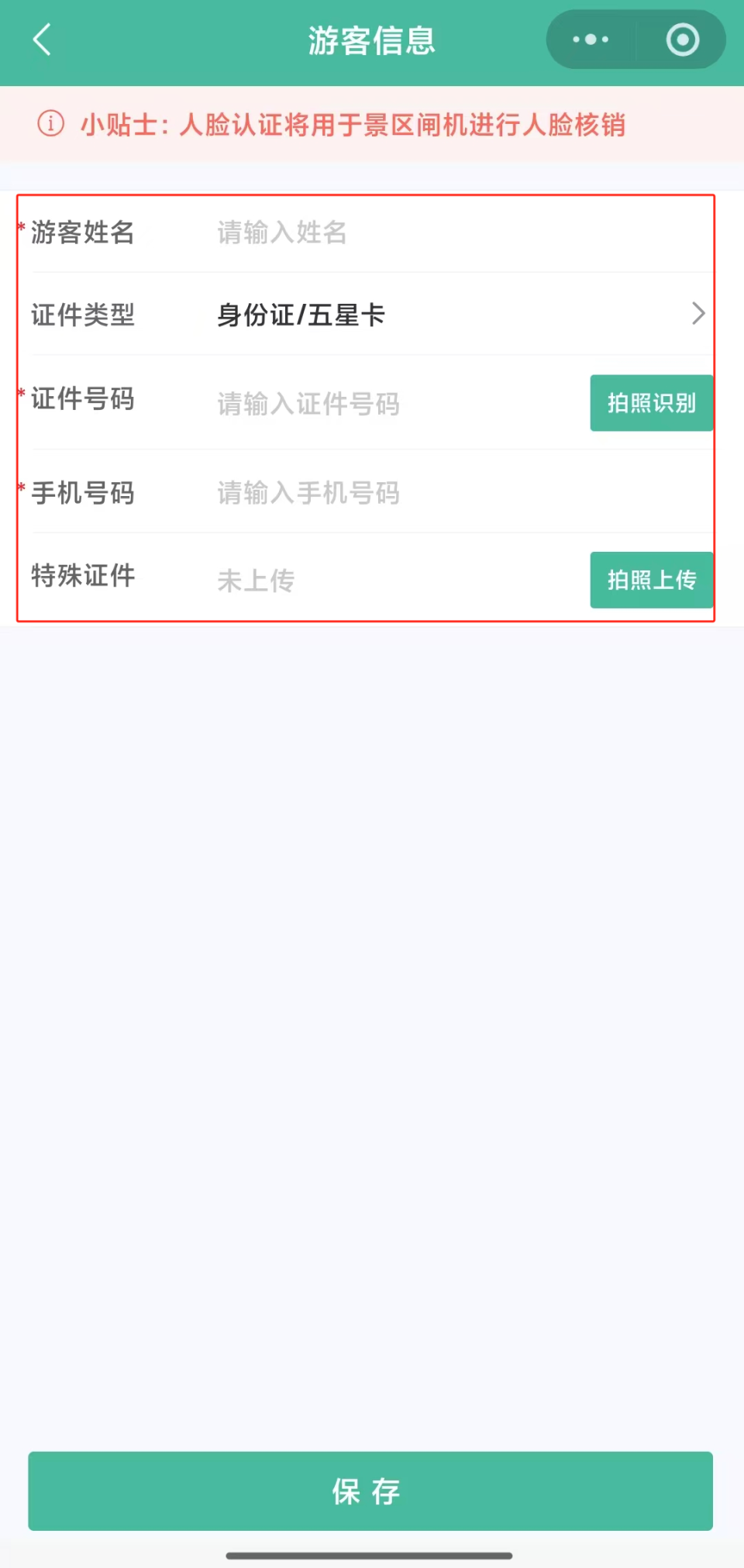
Task: Expand the 证件类型 selection with the chevron
Action: [698, 314]
